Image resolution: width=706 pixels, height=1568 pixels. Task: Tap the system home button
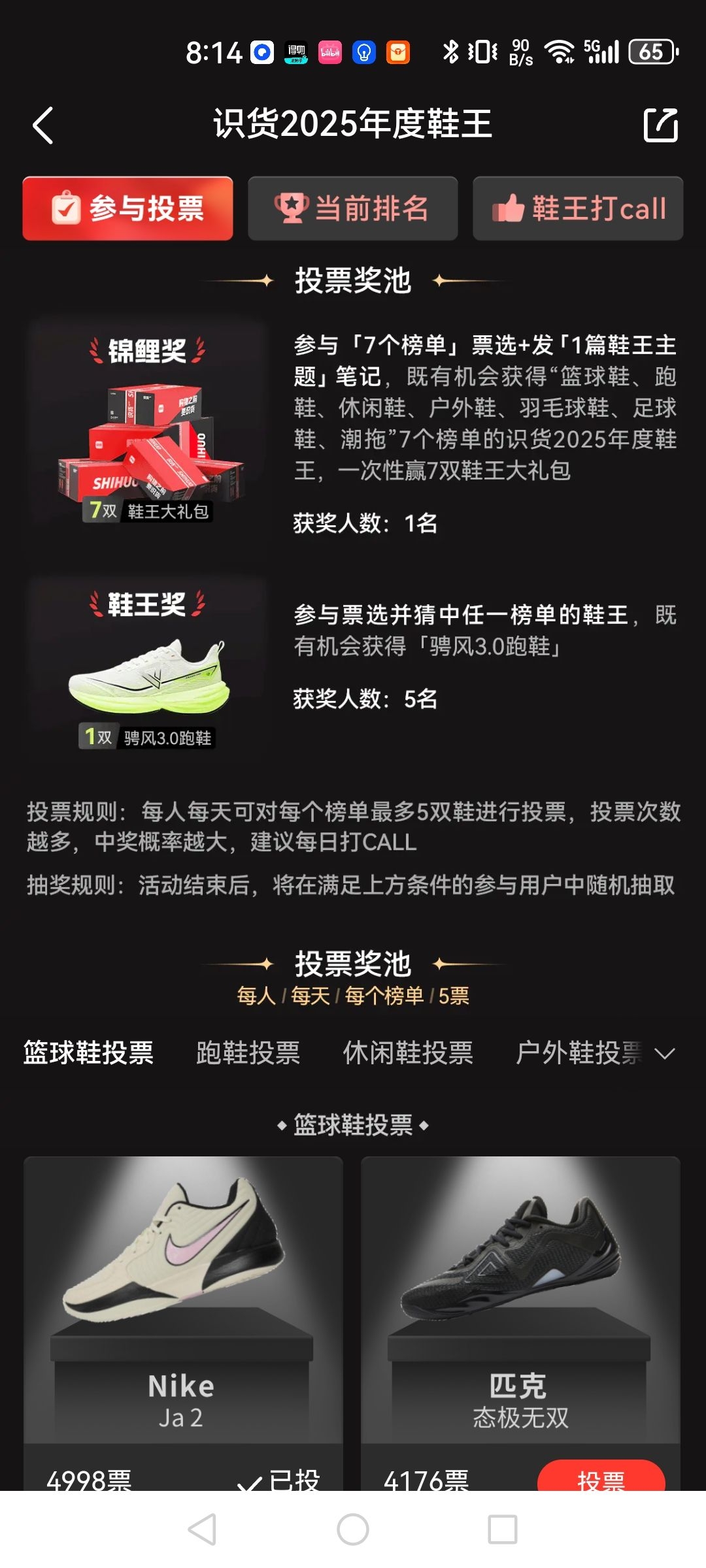353,1529
